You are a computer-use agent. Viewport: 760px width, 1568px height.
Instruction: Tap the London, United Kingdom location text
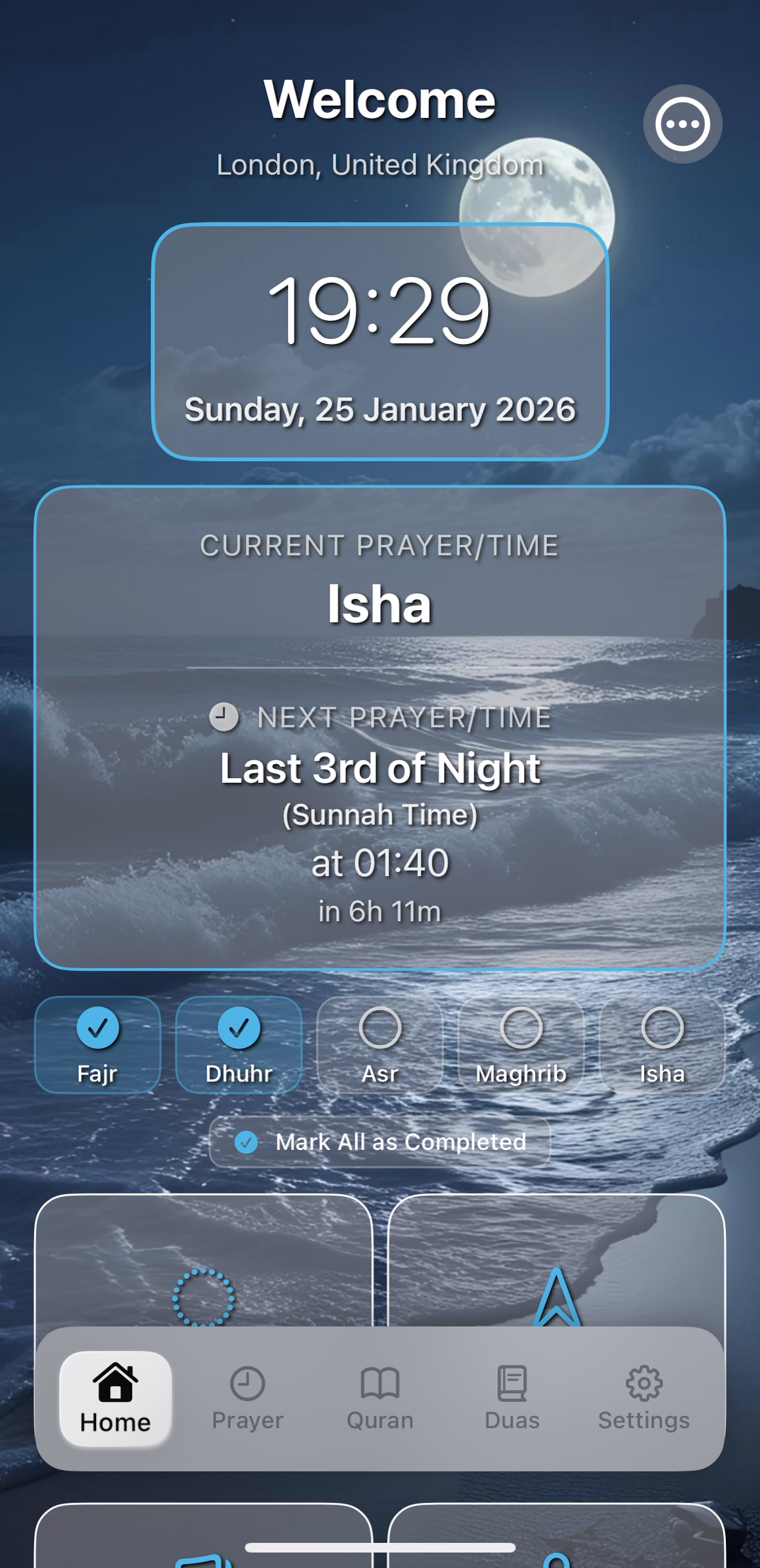pos(380,165)
